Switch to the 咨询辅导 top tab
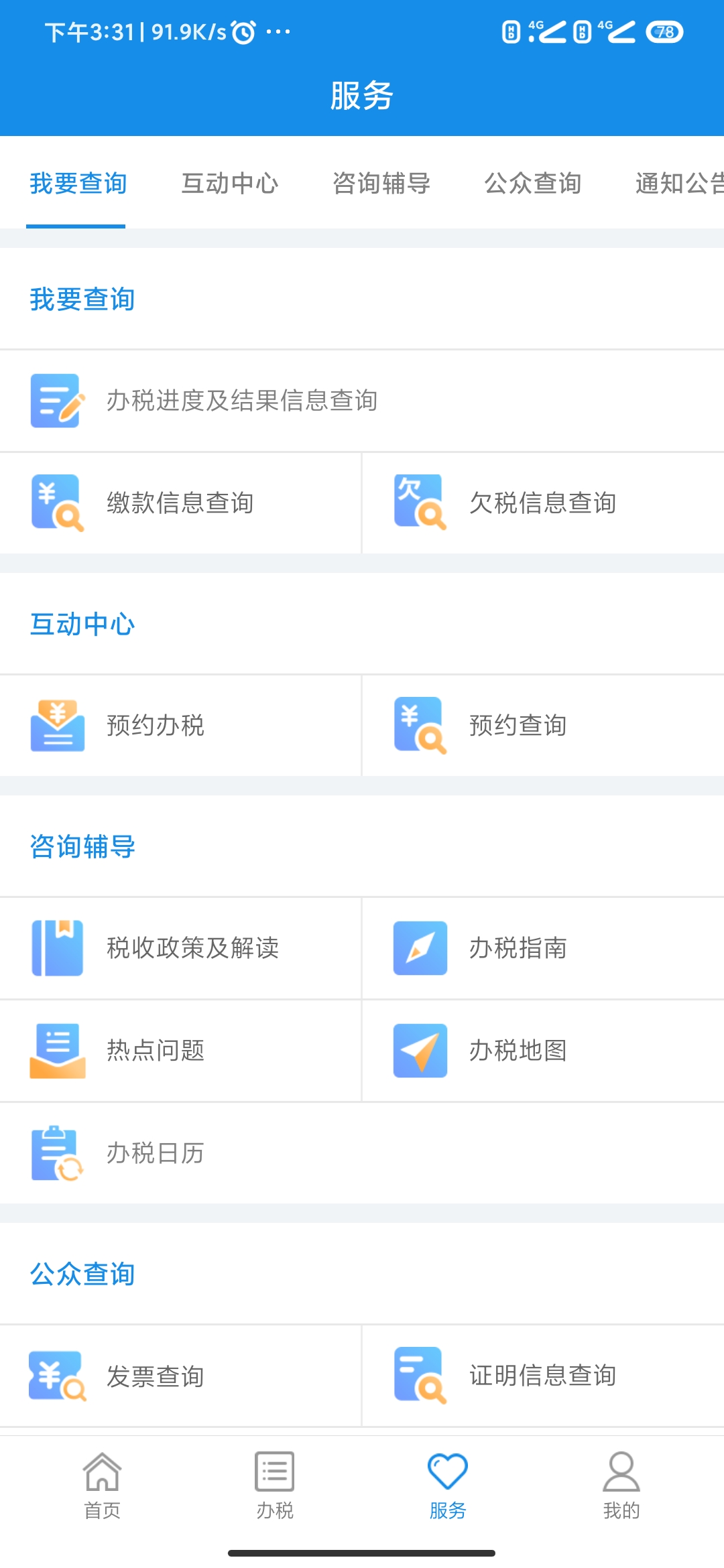724x1568 pixels. tap(381, 183)
